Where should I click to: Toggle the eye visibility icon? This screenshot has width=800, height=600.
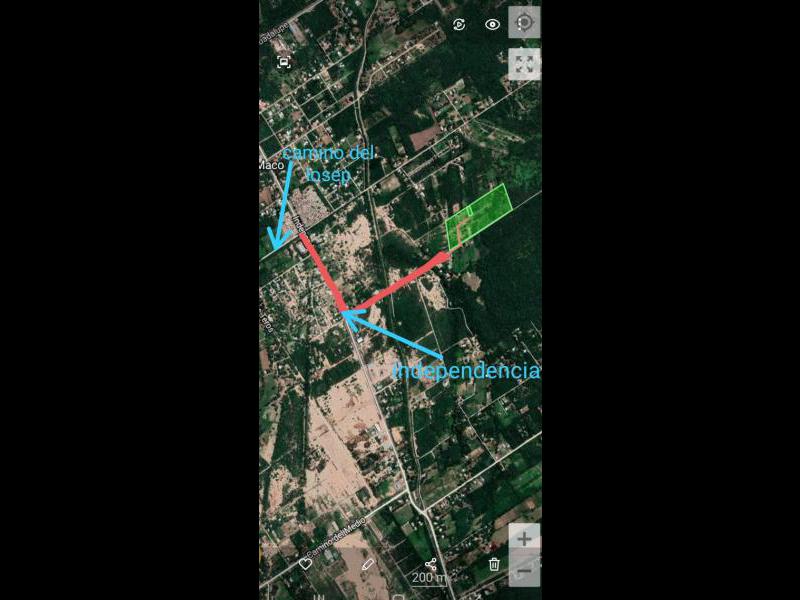click(492, 24)
